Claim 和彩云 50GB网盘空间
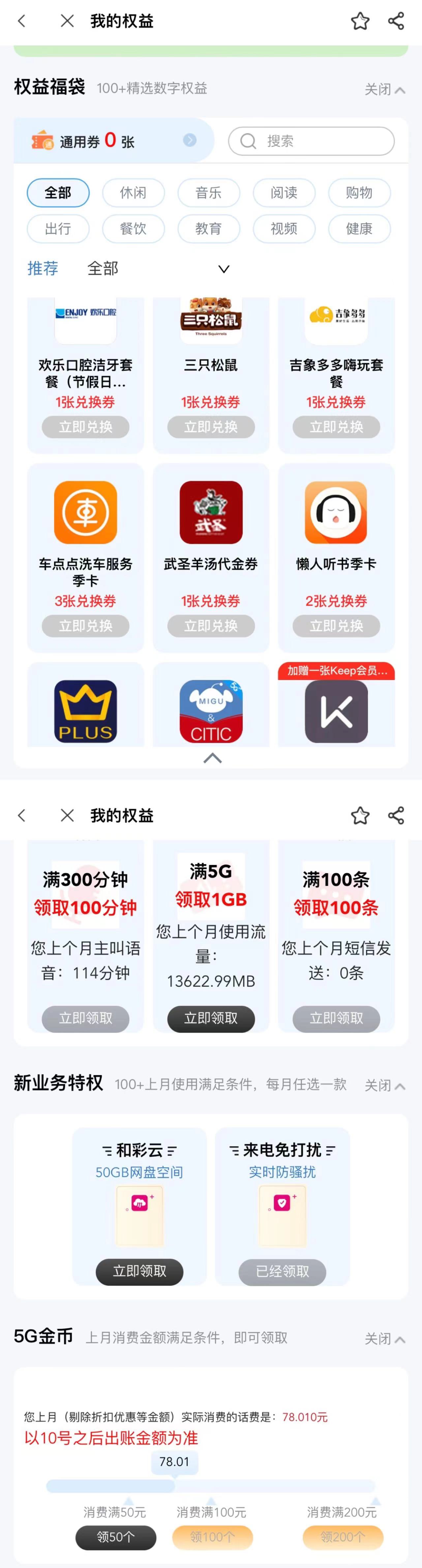 click(139, 1271)
